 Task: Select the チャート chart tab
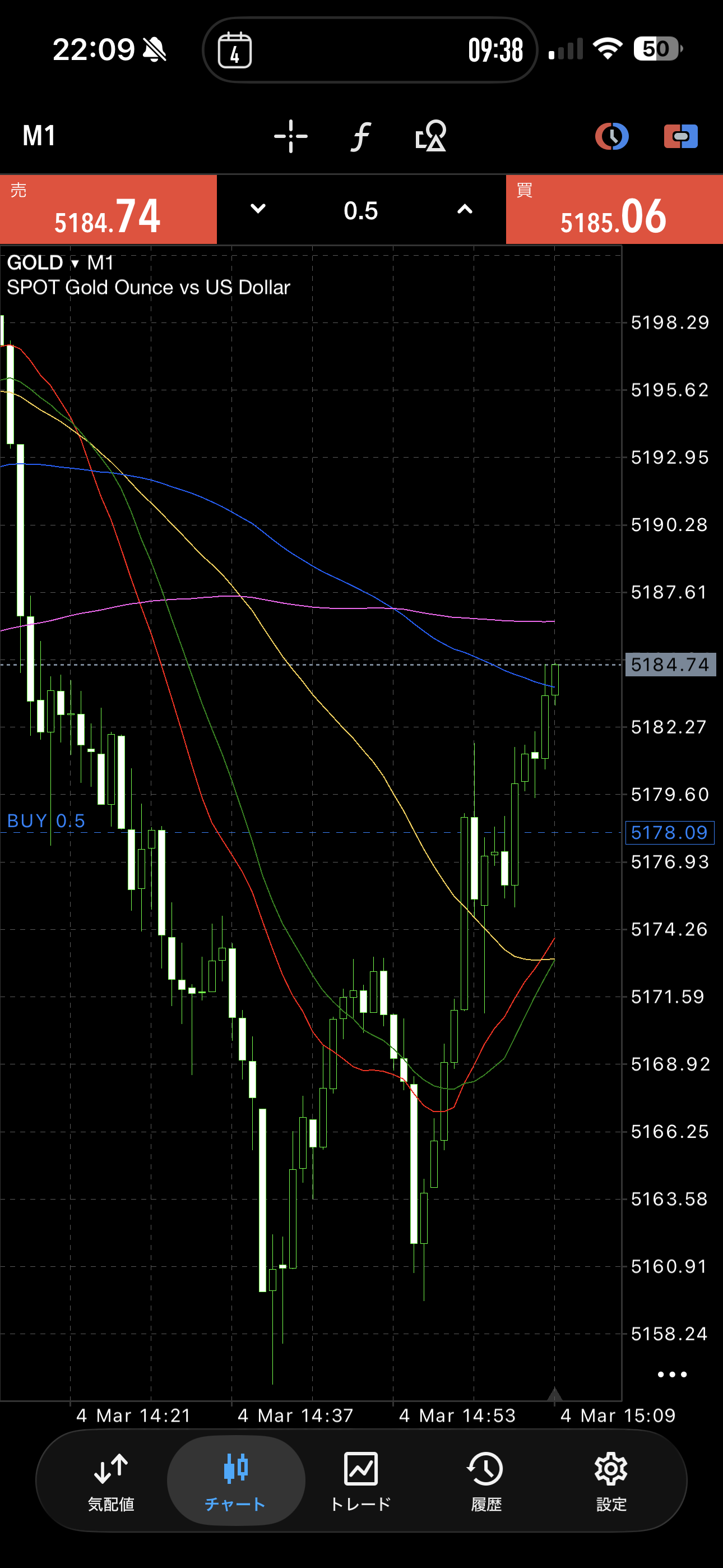(235, 1481)
